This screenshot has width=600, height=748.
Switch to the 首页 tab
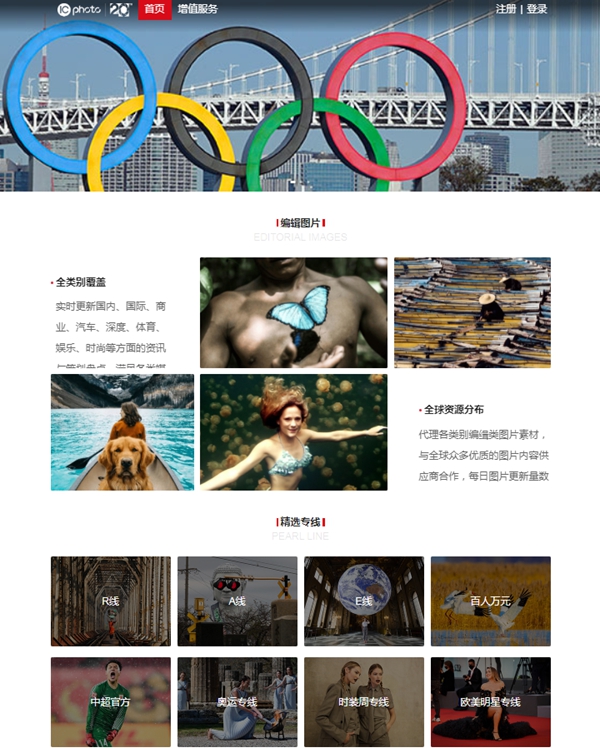point(154,9)
